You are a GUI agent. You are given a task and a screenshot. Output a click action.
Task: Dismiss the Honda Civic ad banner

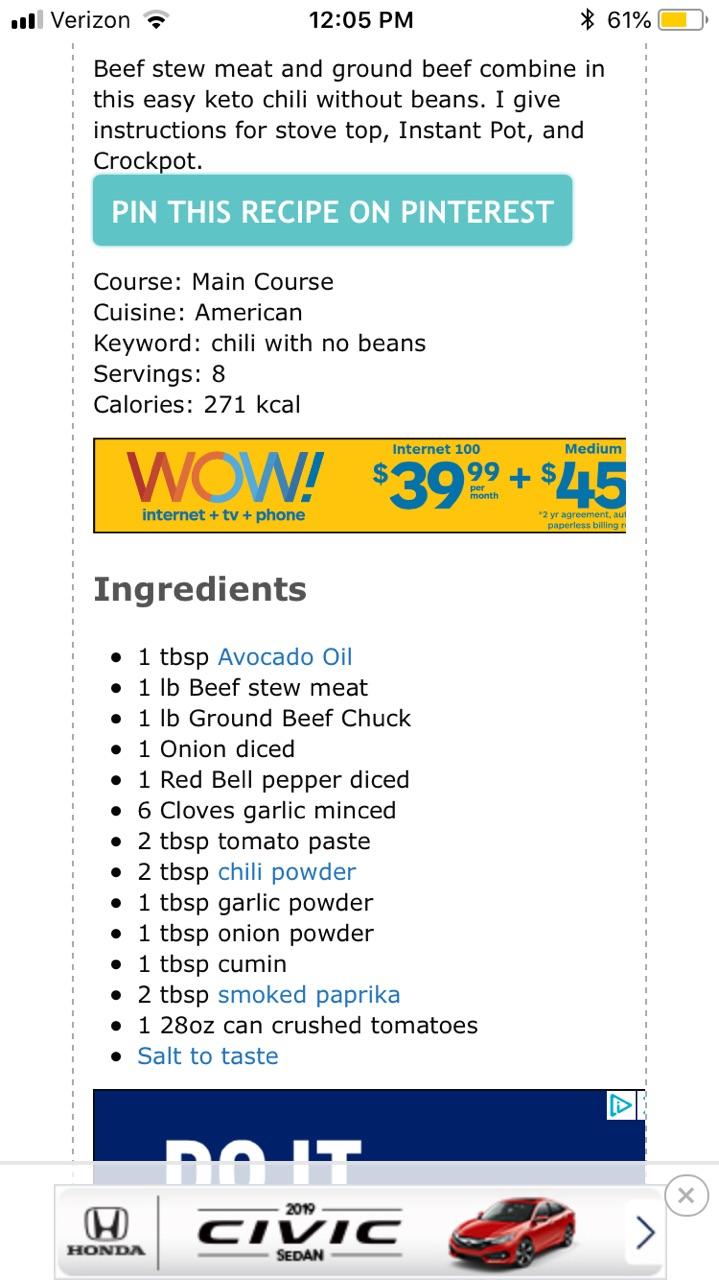[x=686, y=1195]
